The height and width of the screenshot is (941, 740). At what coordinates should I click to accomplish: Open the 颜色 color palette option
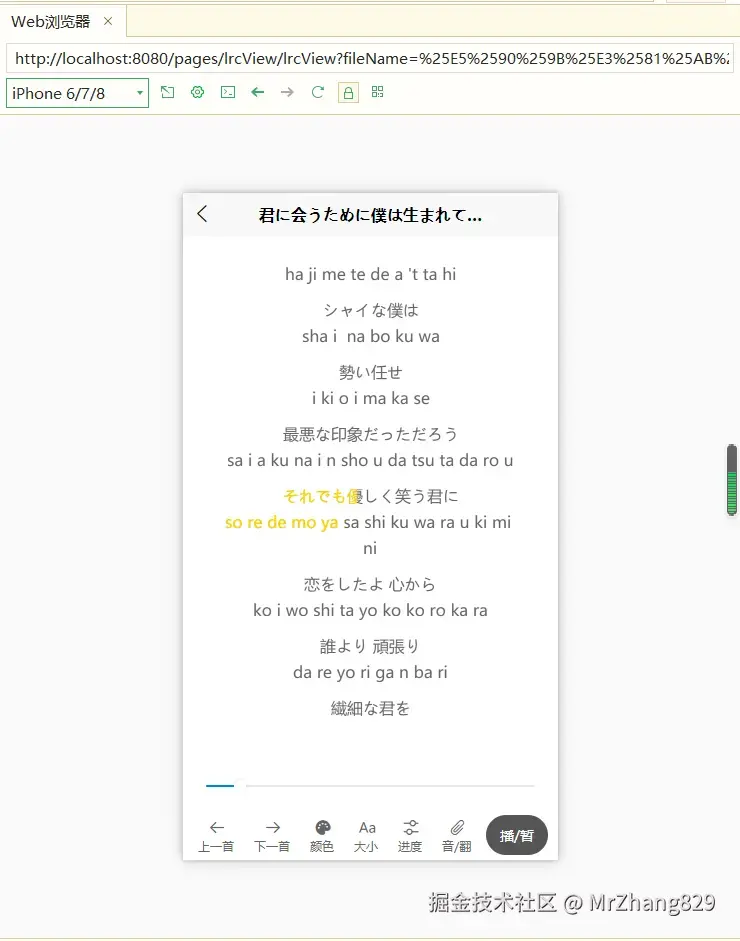pyautogui.click(x=322, y=835)
